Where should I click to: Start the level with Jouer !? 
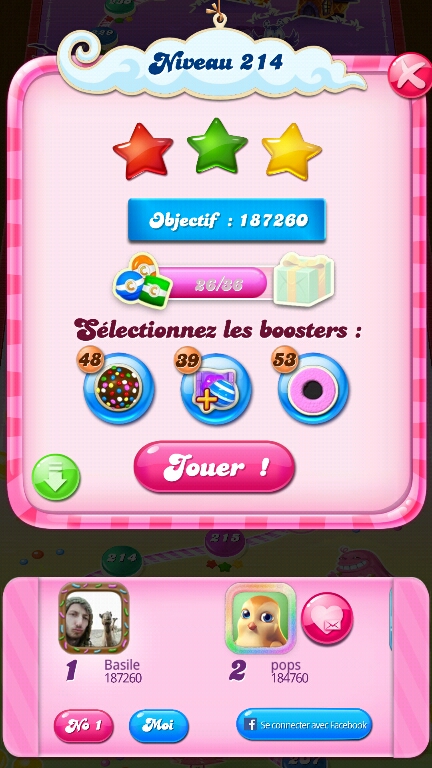point(215,467)
